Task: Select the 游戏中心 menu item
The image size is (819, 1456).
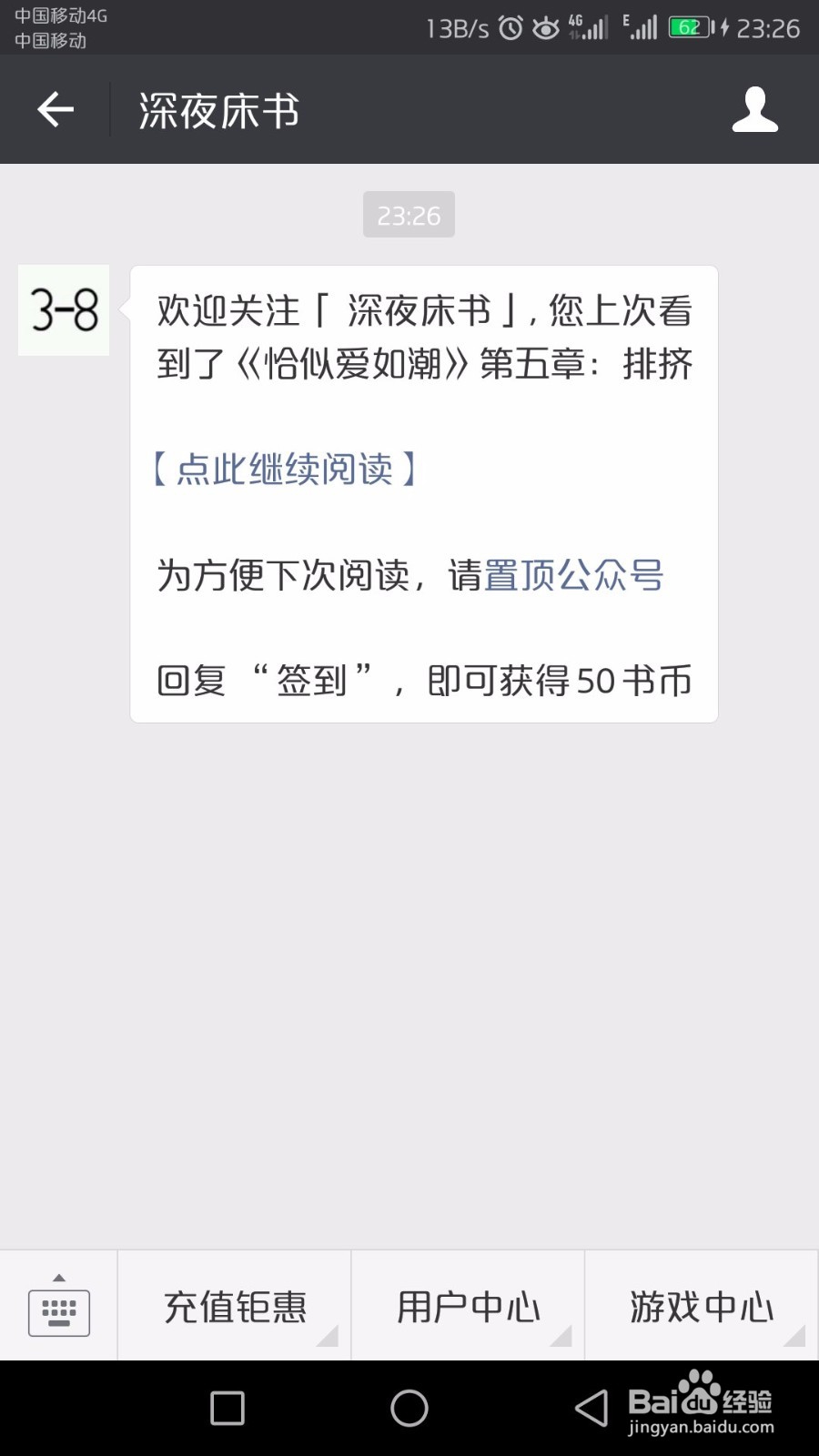Action: 701,1308
